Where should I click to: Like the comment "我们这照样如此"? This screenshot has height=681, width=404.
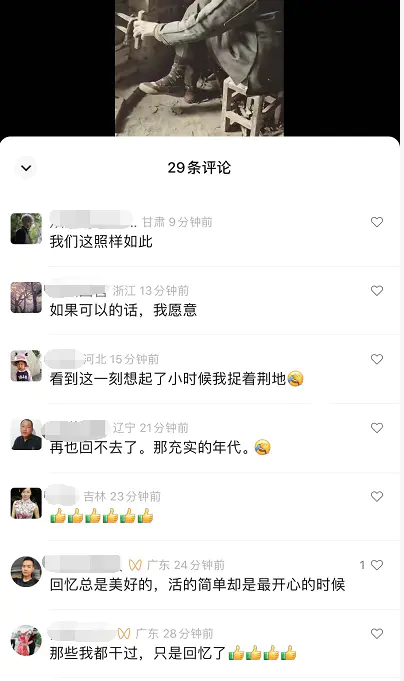(x=377, y=222)
